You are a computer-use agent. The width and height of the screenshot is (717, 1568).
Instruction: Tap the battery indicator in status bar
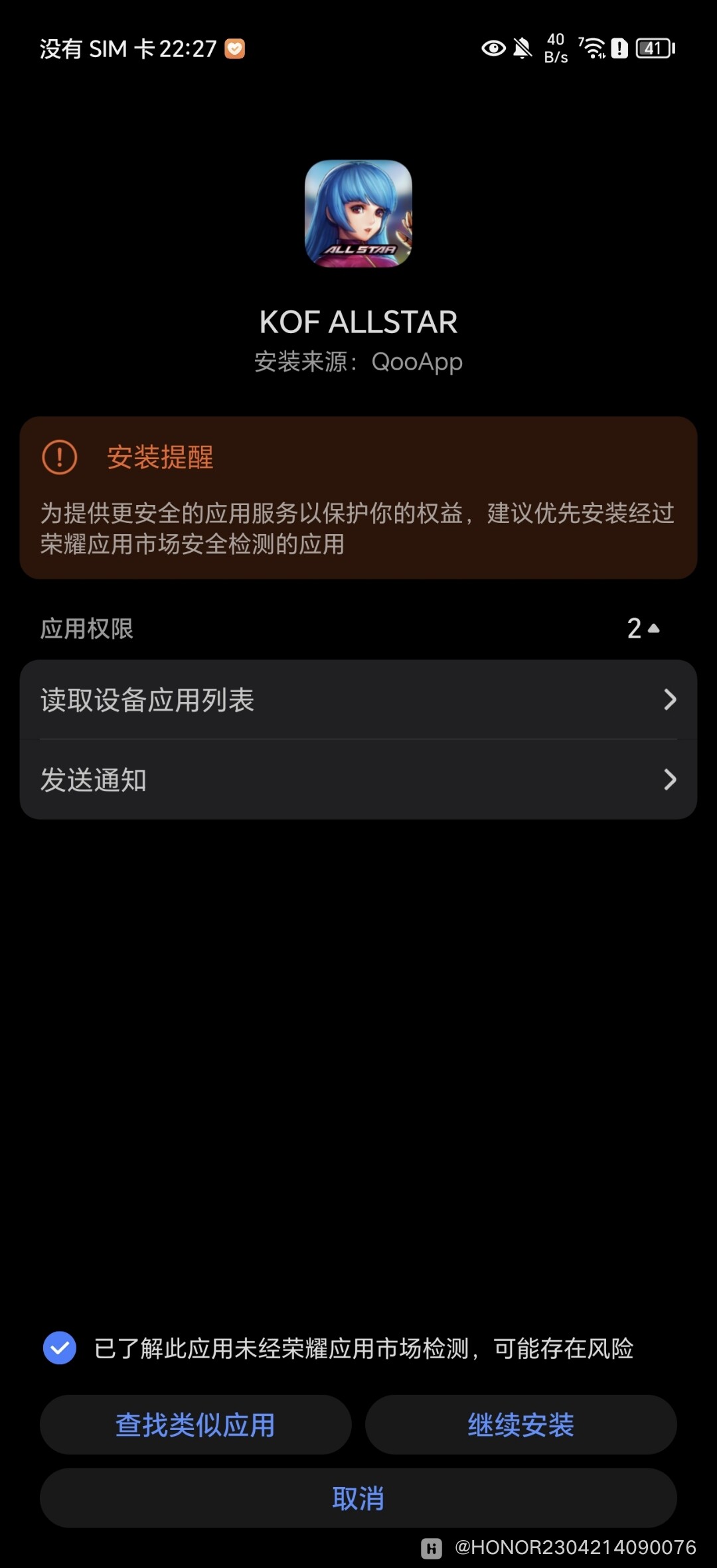point(653,48)
